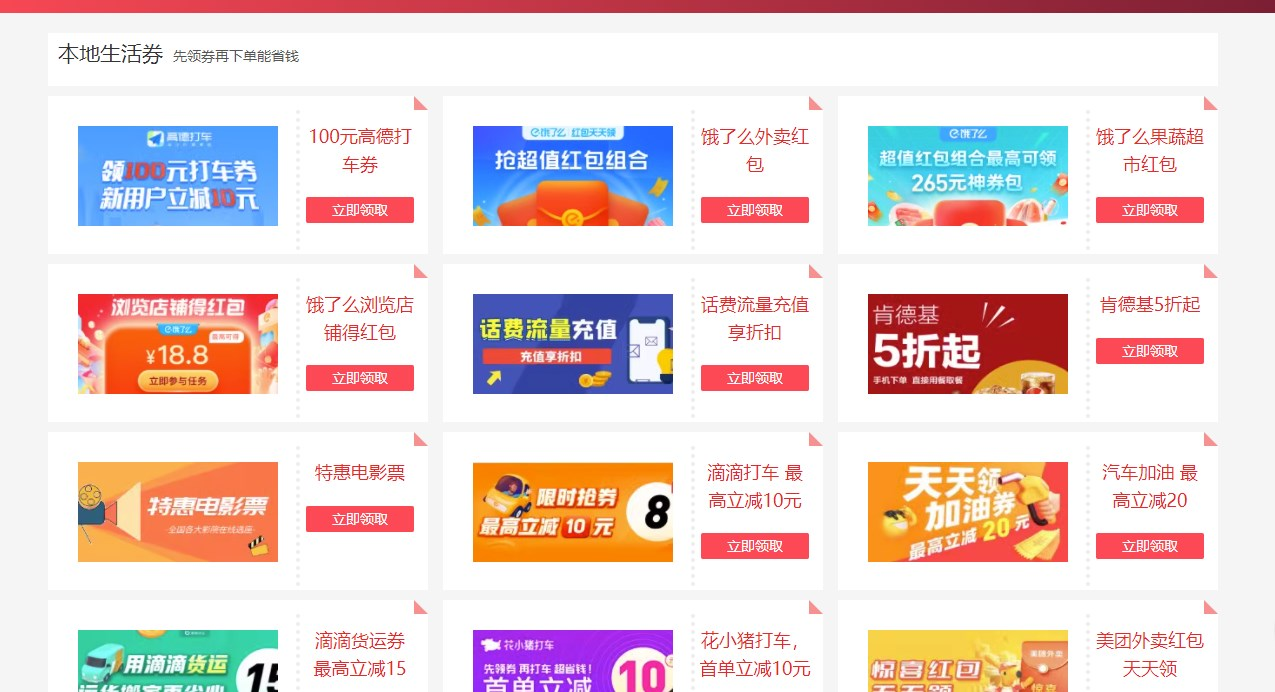The width and height of the screenshot is (1275, 692).
Task: Claim the 肯德基5折起 offer
Action: [x=1149, y=351]
